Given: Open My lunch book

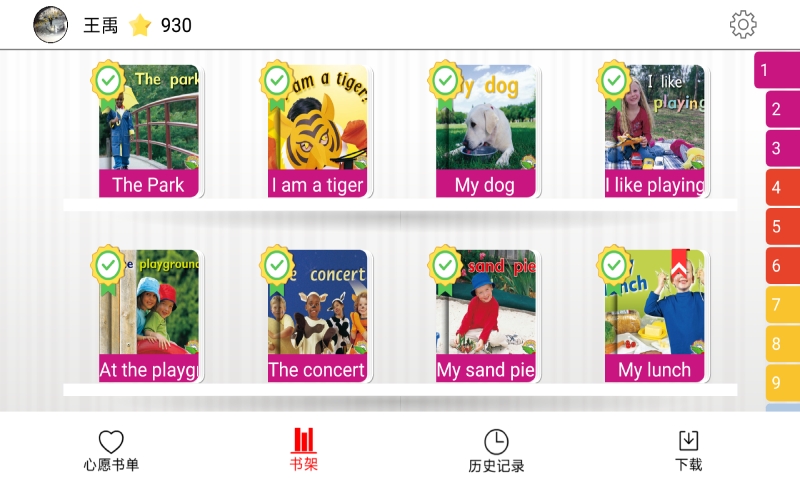Looking at the screenshot, I should tap(654, 316).
